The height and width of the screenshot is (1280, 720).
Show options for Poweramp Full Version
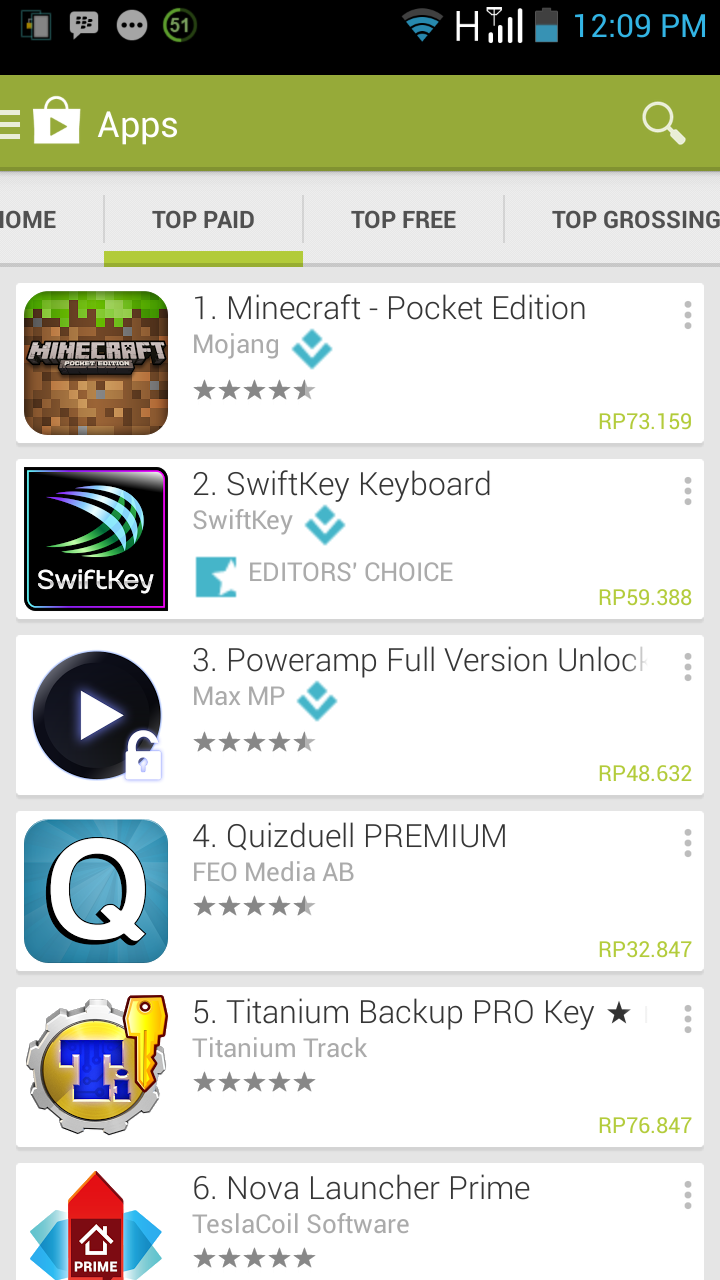click(687, 668)
